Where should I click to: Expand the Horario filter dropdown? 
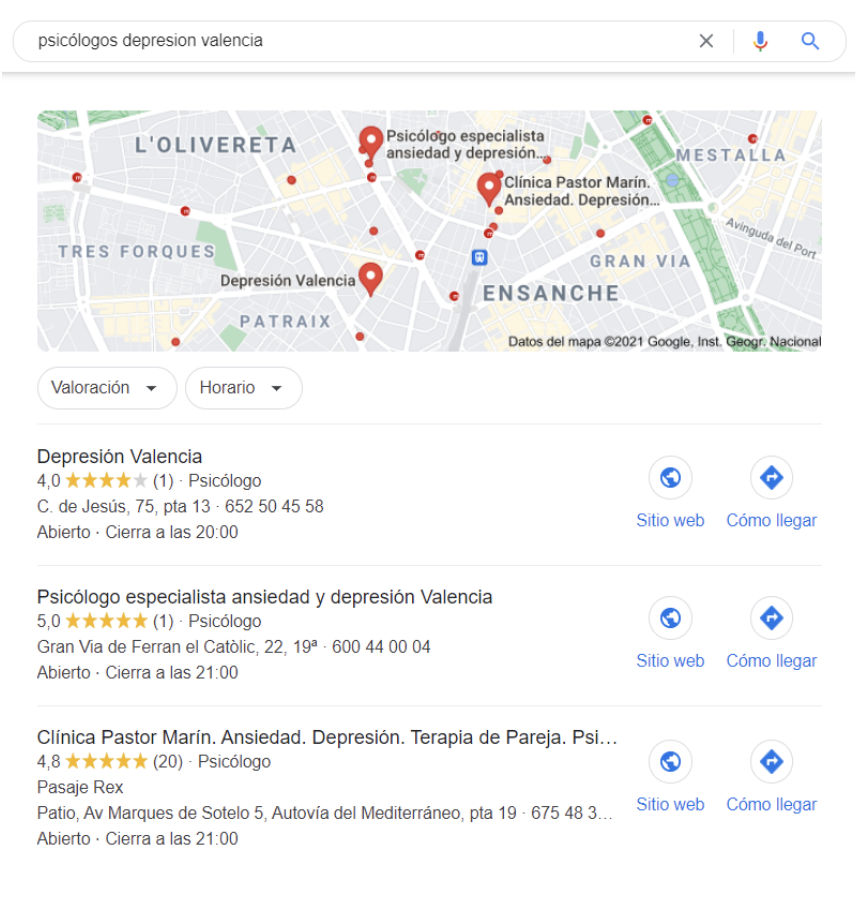243,388
